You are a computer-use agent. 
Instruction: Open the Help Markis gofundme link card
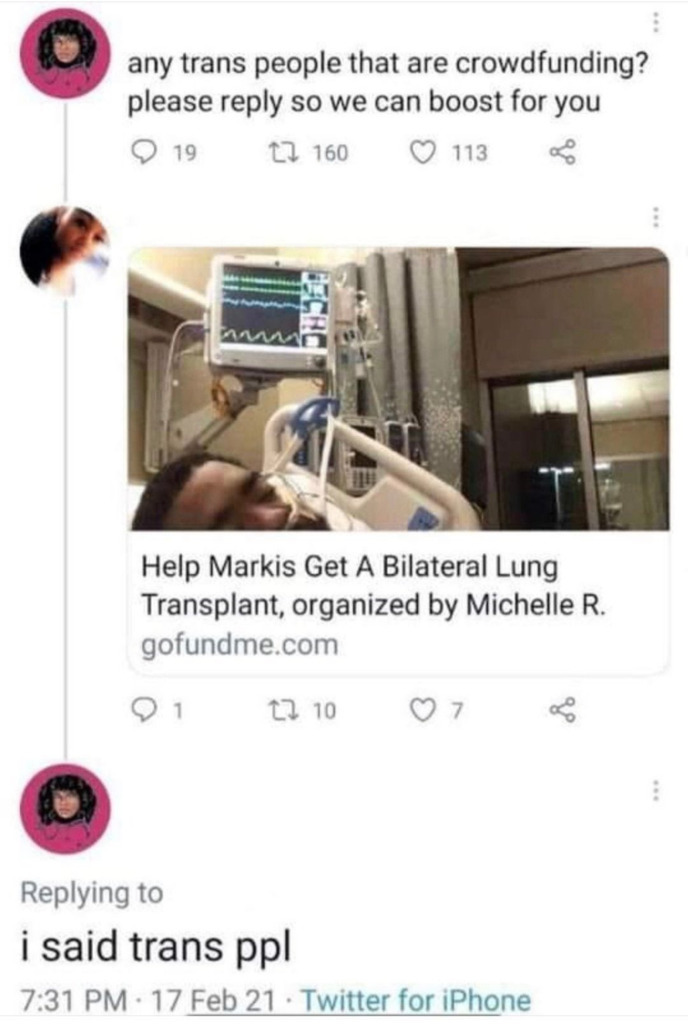(398, 460)
